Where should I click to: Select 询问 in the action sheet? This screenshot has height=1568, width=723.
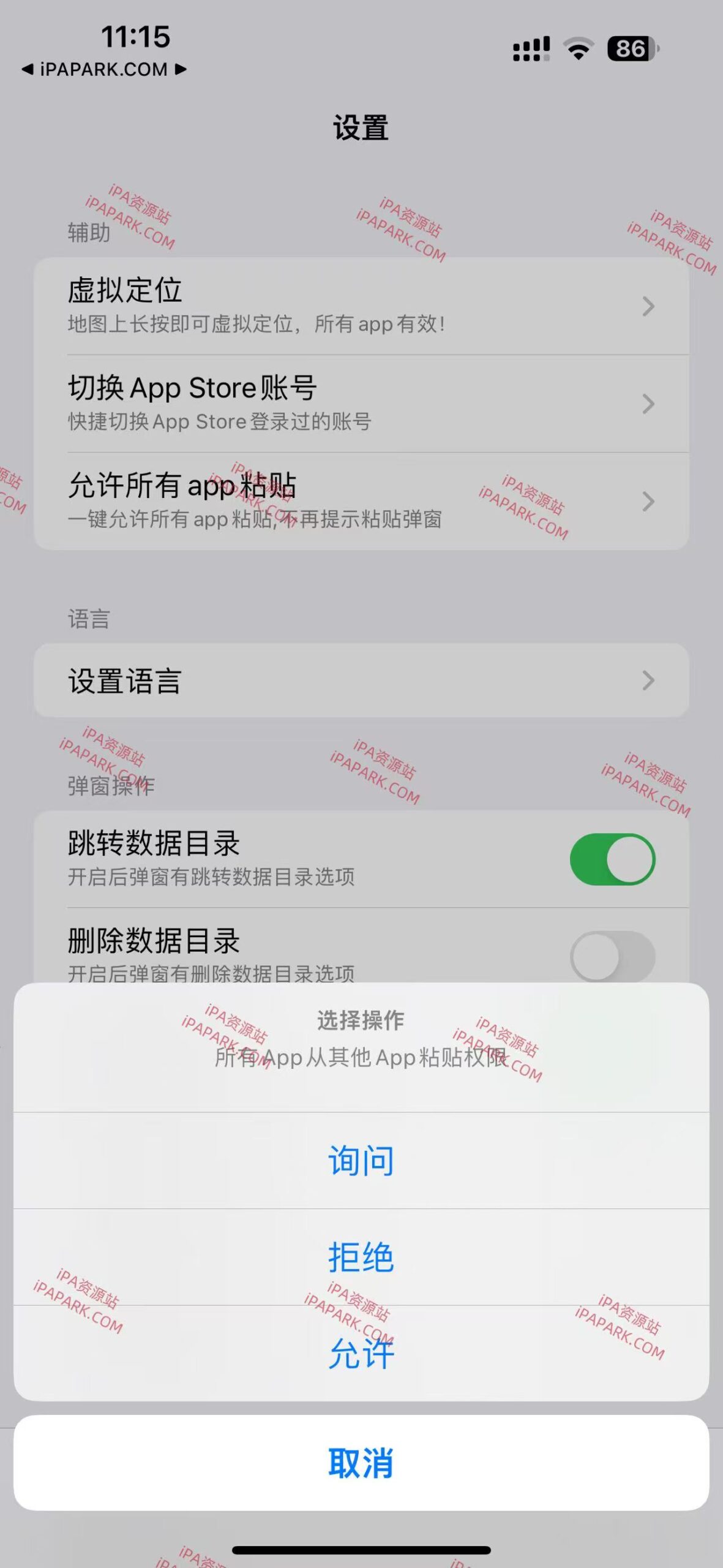point(361,1161)
